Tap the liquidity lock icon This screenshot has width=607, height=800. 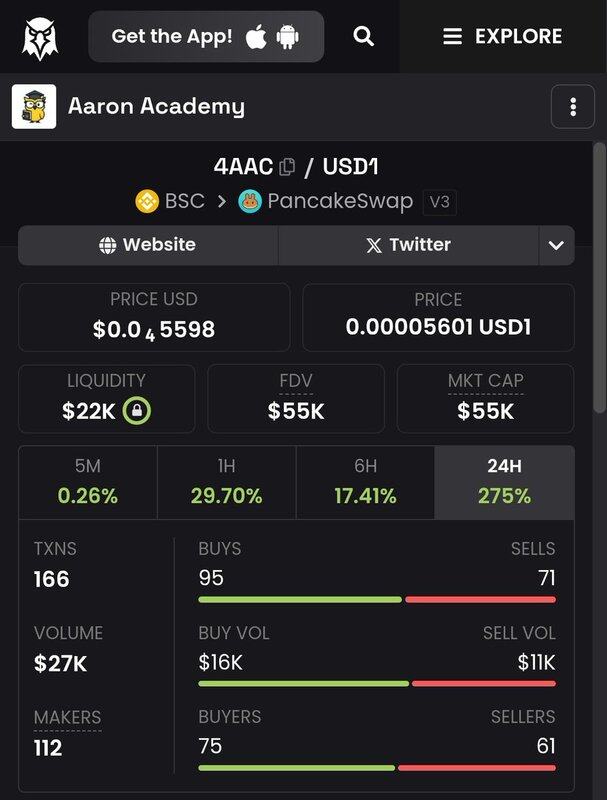coord(137,410)
